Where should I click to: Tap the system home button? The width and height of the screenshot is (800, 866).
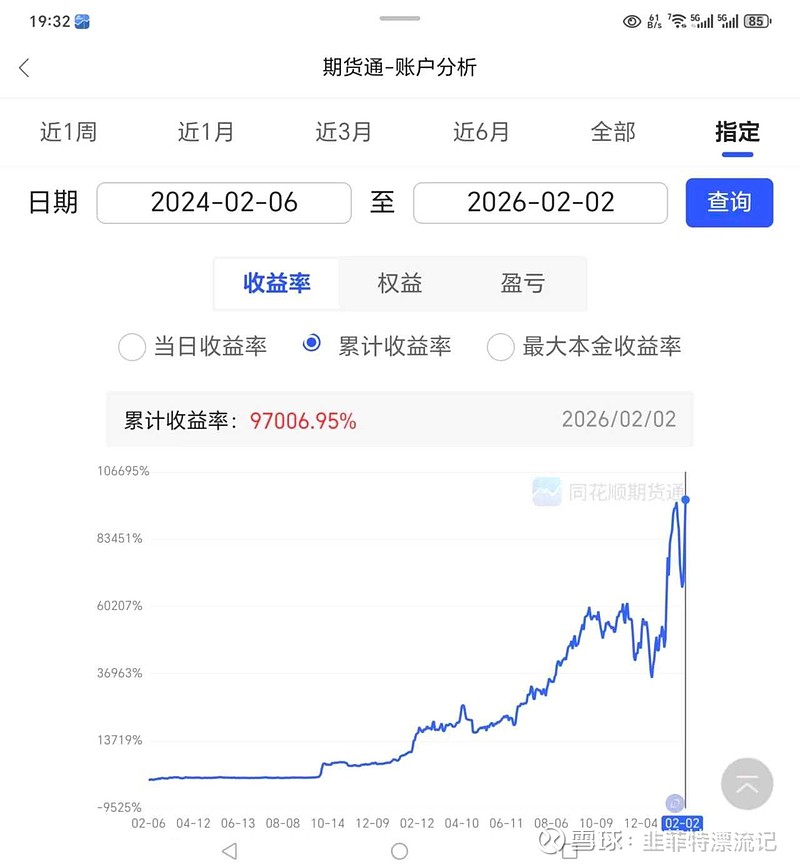[x=400, y=851]
